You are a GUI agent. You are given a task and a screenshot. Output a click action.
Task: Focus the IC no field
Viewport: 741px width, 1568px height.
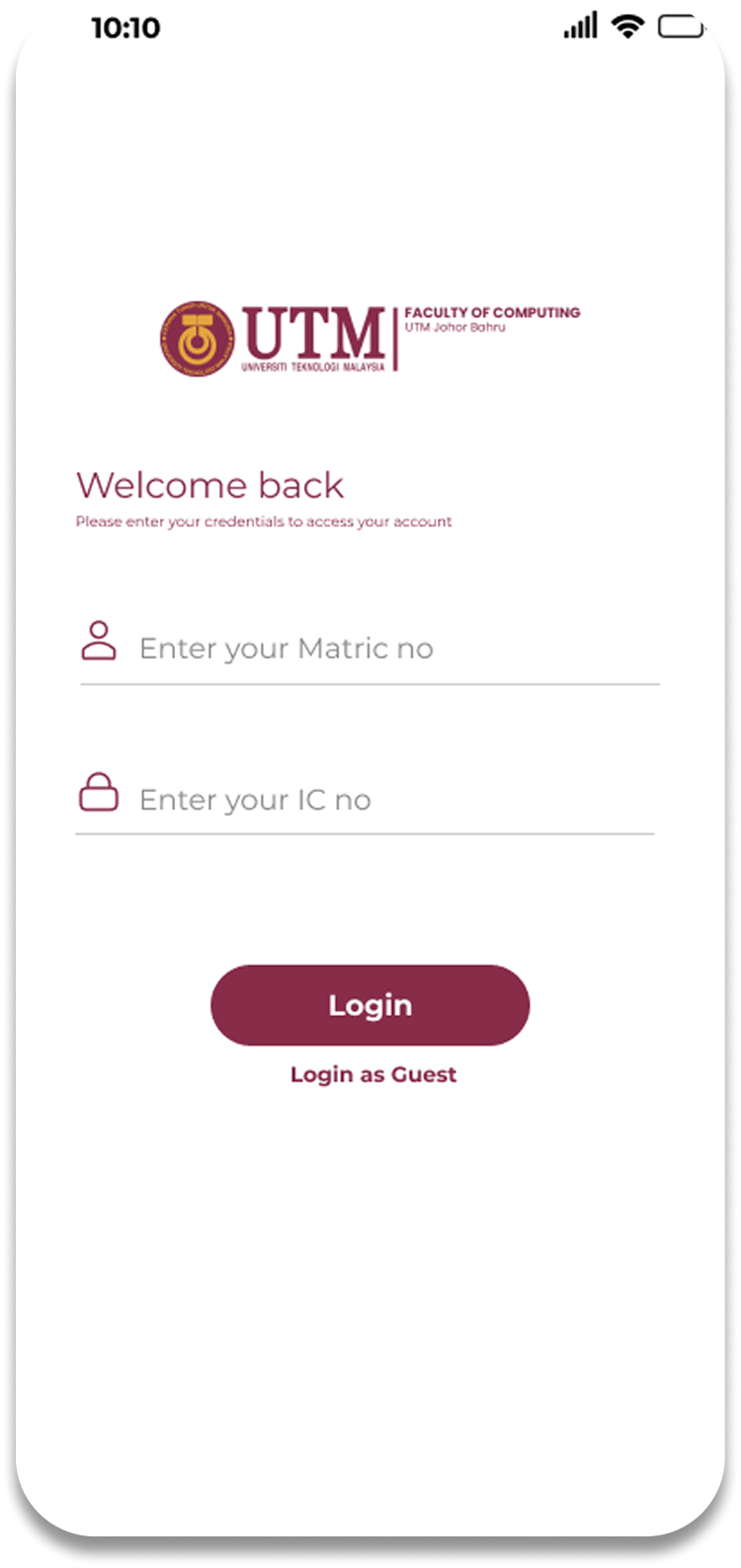point(366,799)
